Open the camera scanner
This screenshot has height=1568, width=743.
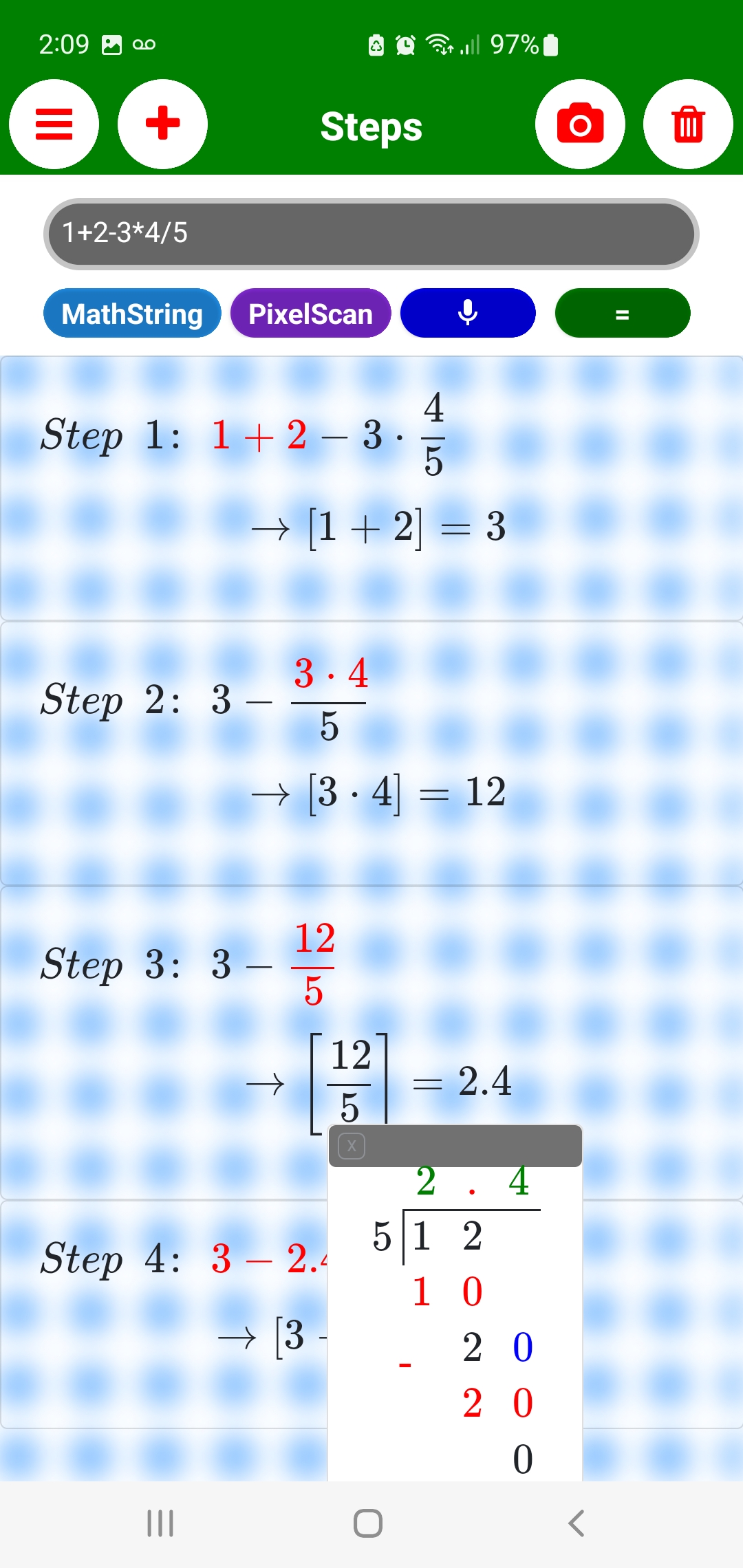click(580, 124)
